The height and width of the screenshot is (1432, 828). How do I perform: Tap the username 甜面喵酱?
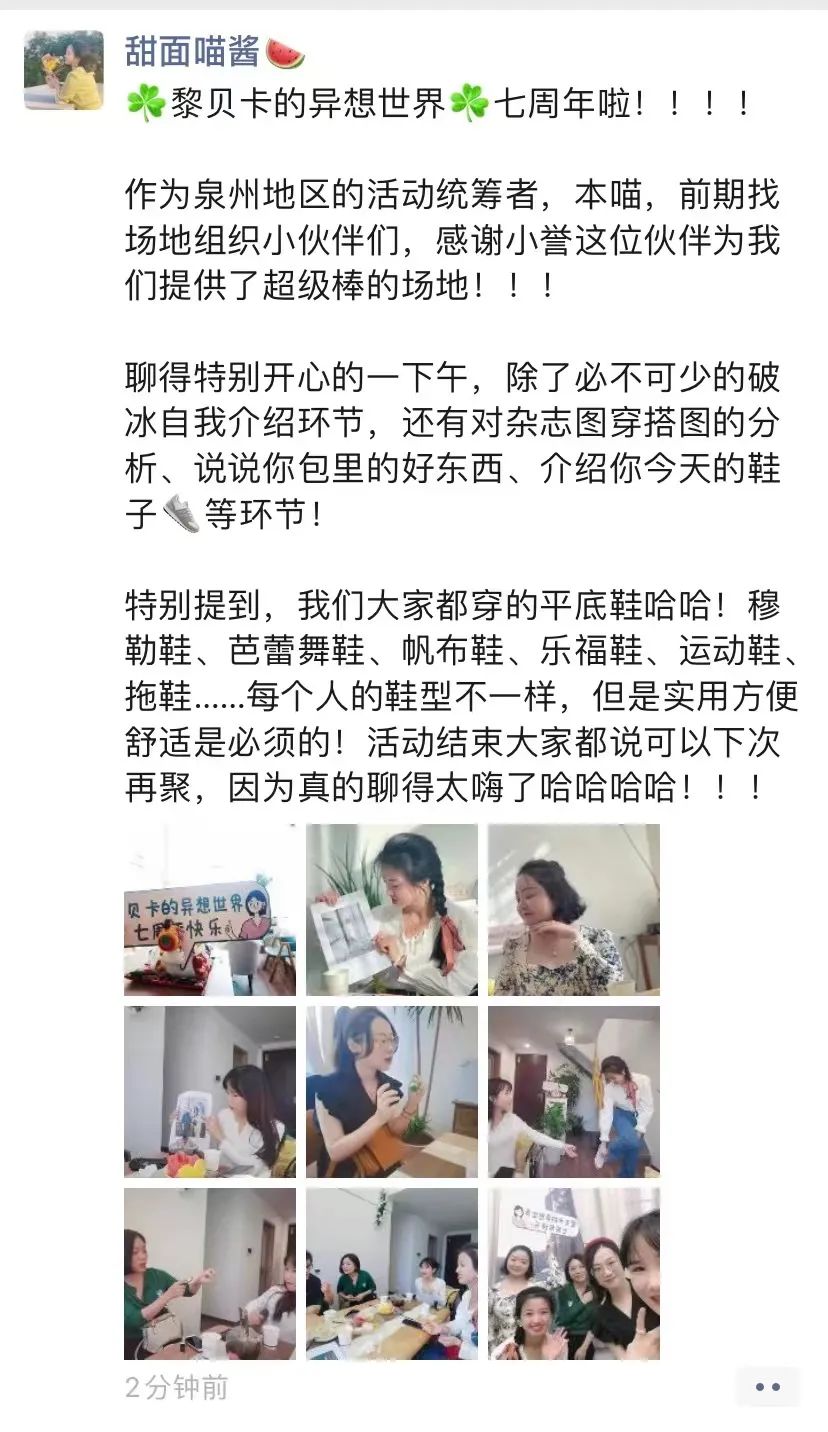point(192,51)
